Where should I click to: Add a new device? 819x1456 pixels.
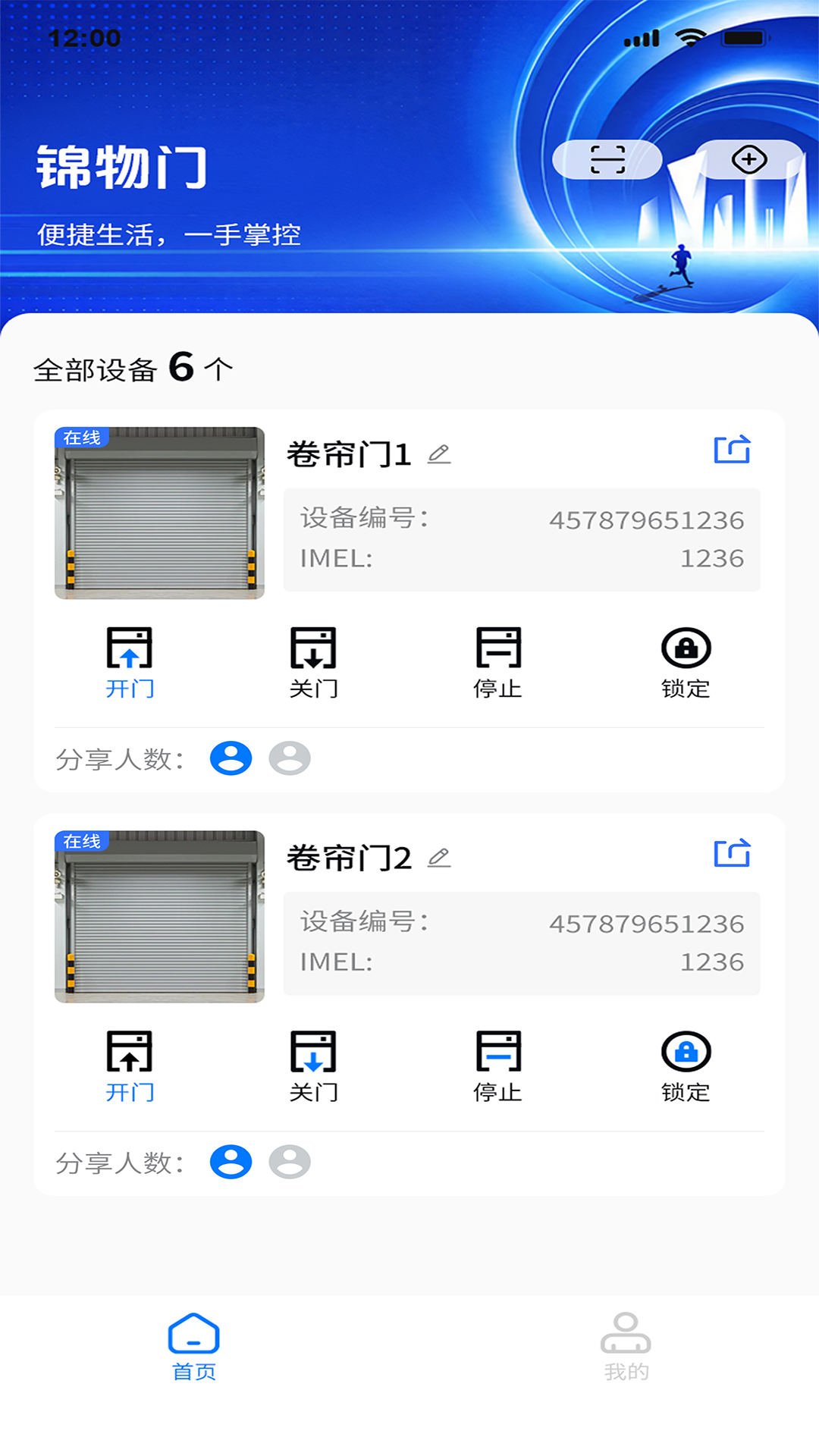click(x=749, y=160)
